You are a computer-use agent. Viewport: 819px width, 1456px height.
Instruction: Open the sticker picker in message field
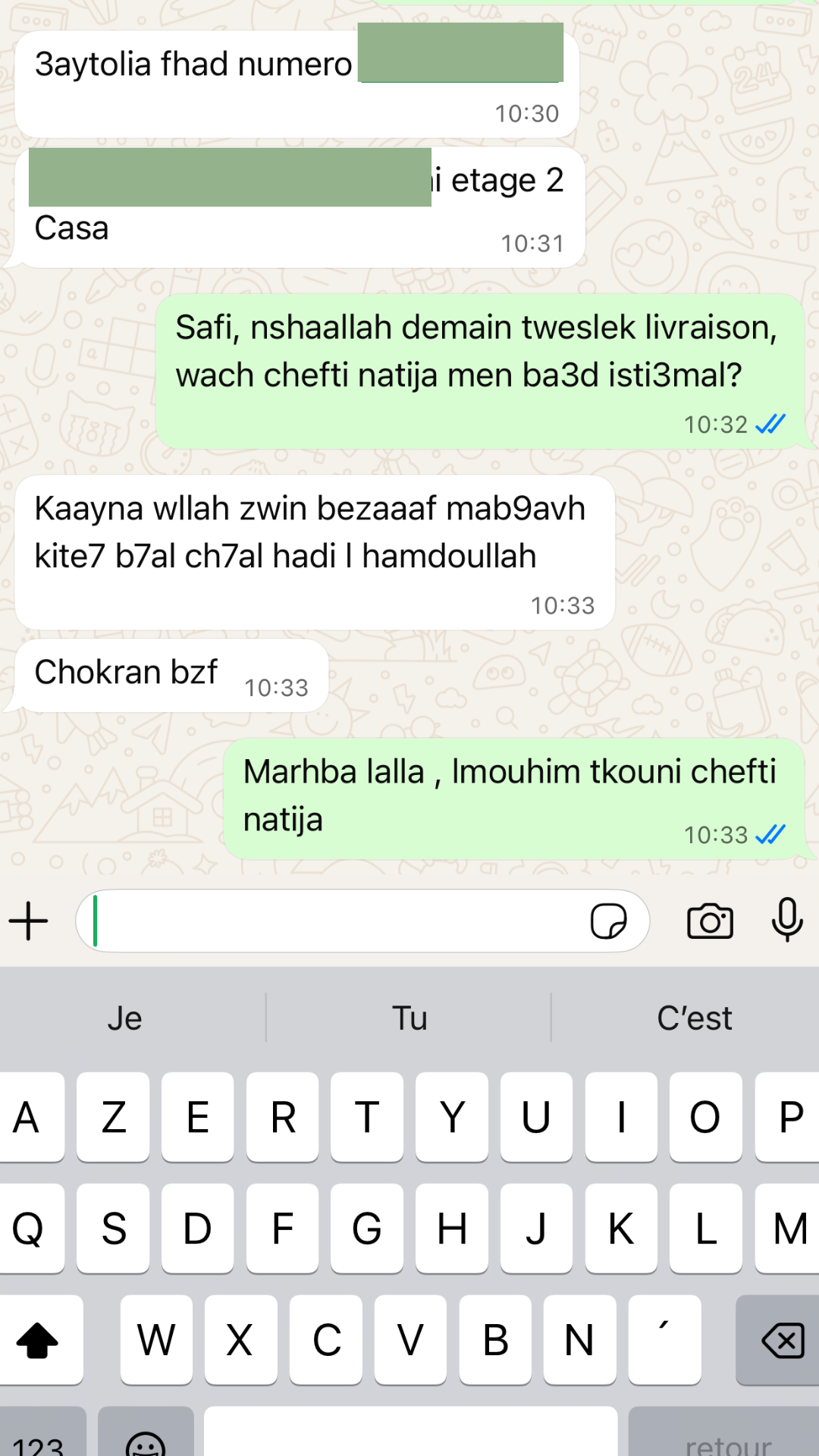[x=608, y=921]
